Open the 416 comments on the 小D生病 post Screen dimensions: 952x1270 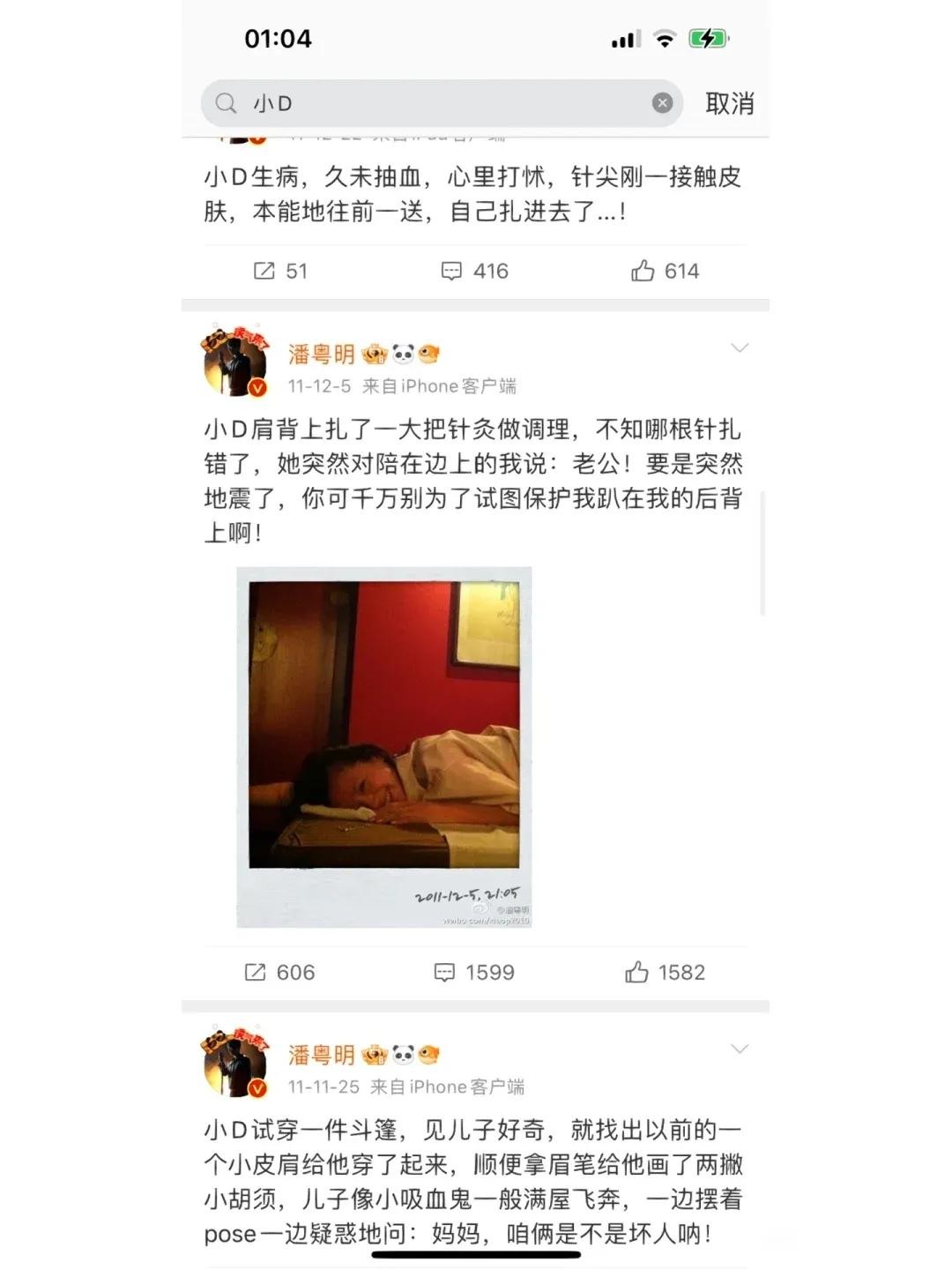(474, 271)
